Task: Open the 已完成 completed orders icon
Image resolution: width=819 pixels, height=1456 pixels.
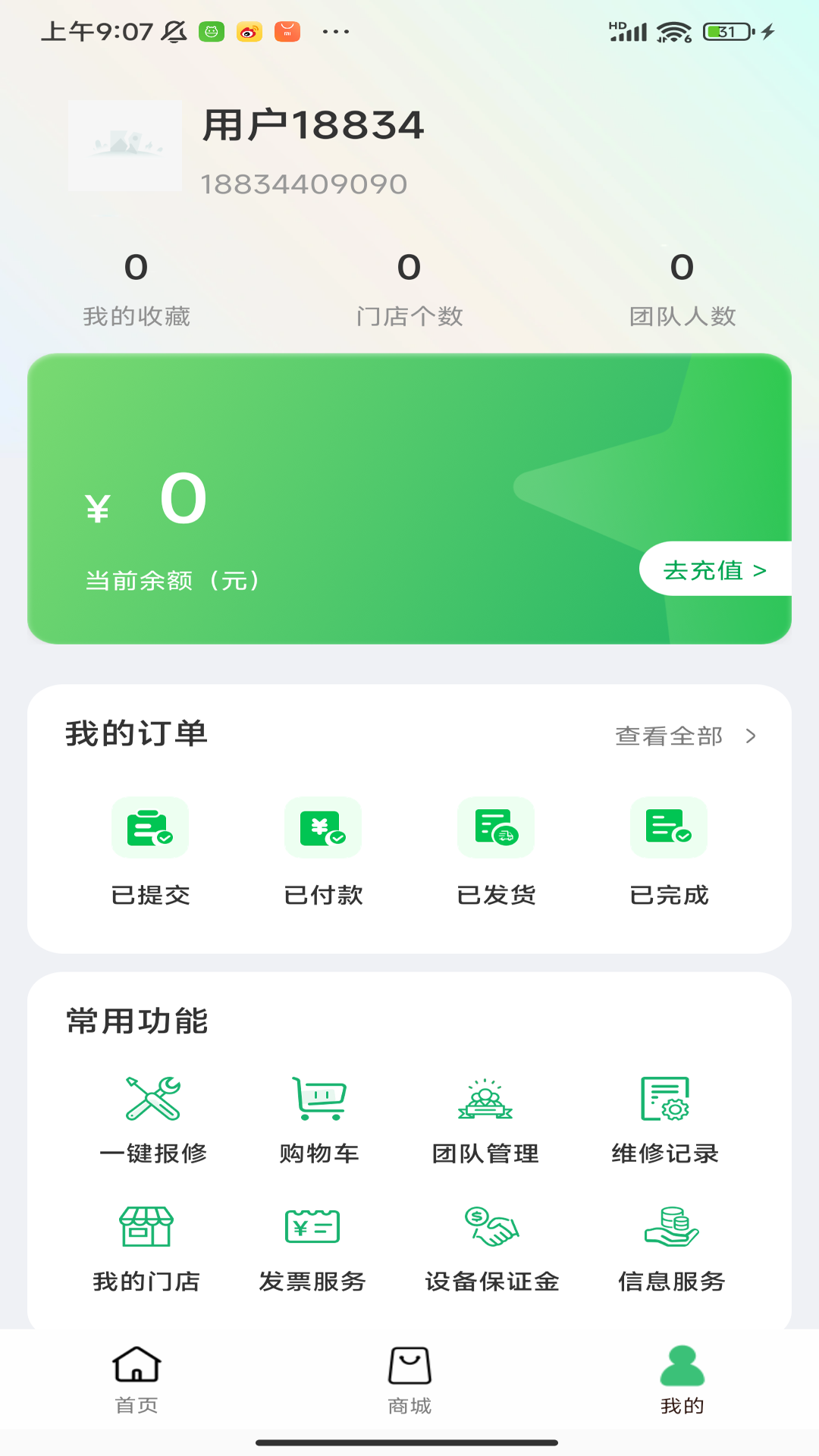Action: click(x=669, y=828)
